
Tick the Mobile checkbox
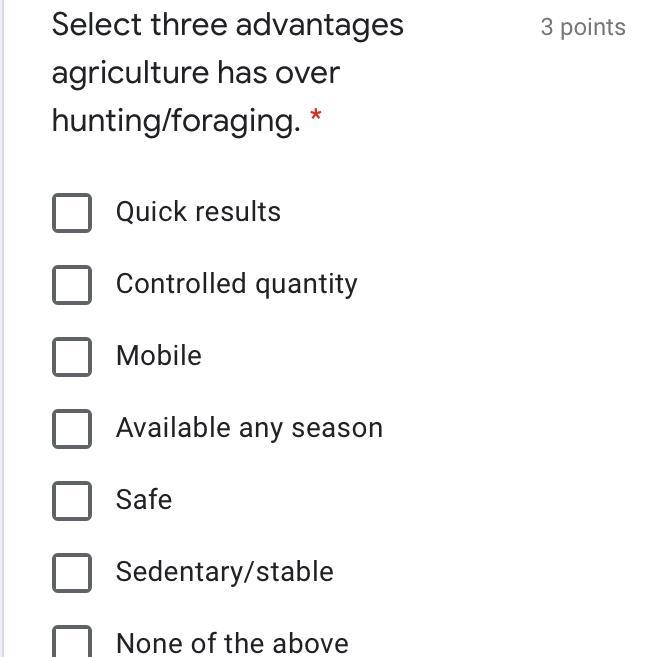[72, 357]
